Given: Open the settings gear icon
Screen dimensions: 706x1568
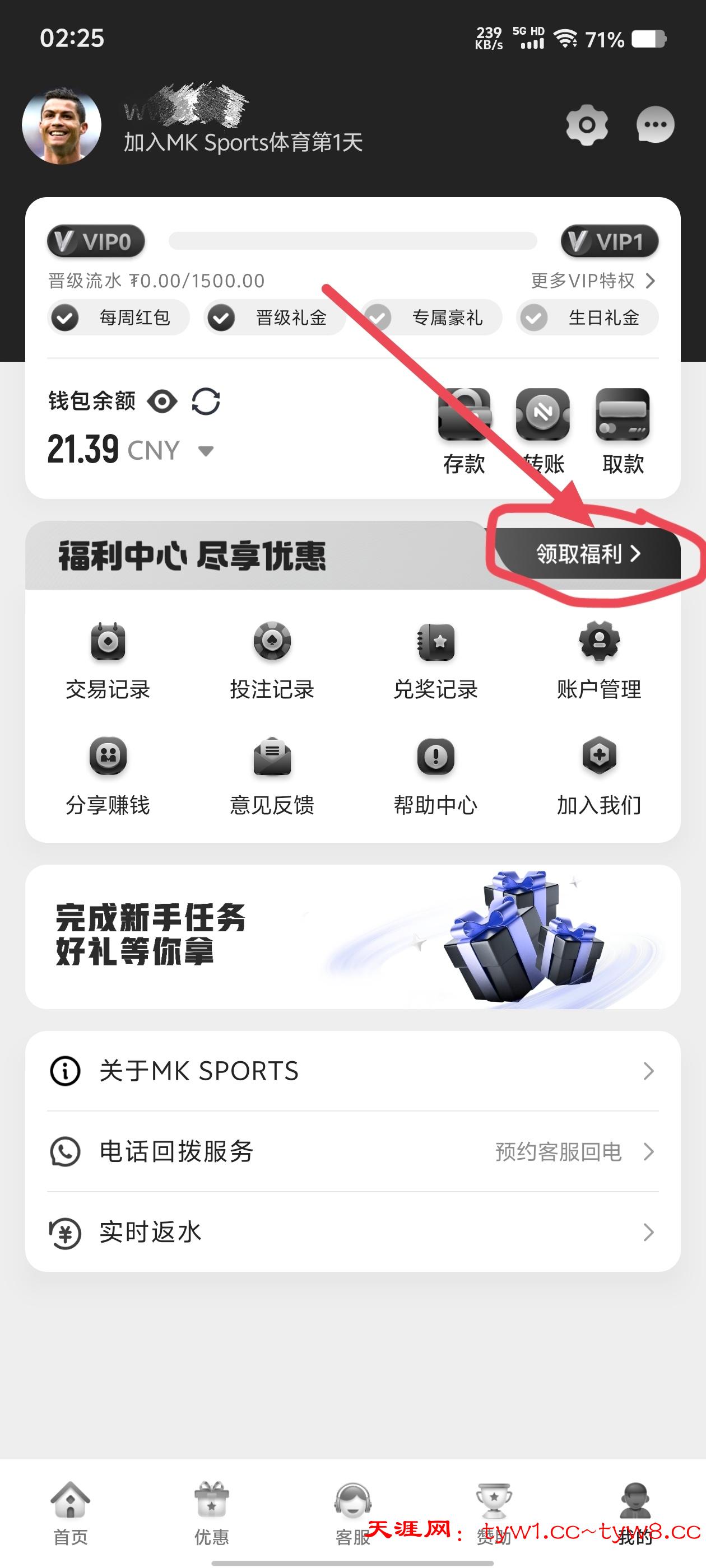Looking at the screenshot, I should pos(586,125).
